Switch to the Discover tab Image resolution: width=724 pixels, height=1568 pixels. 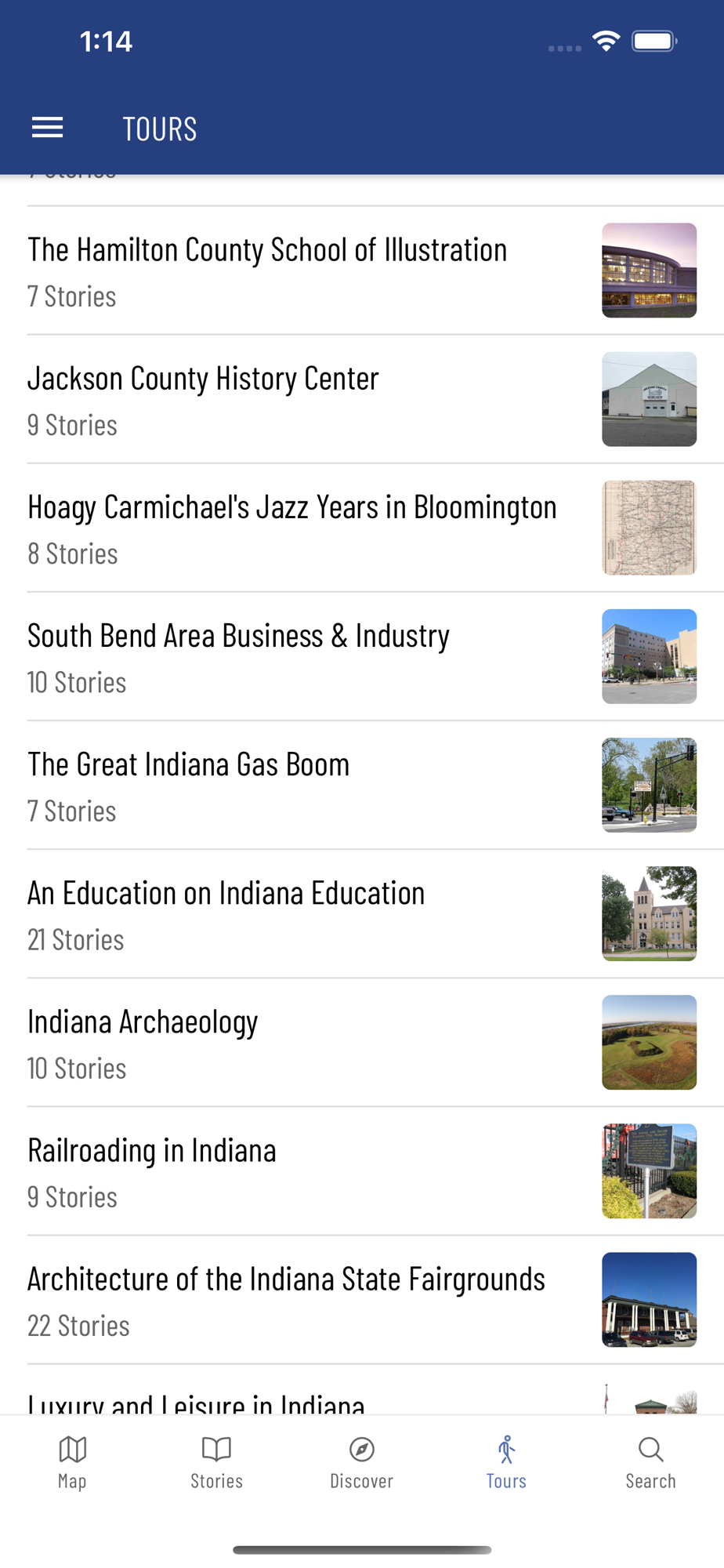coord(361,1461)
